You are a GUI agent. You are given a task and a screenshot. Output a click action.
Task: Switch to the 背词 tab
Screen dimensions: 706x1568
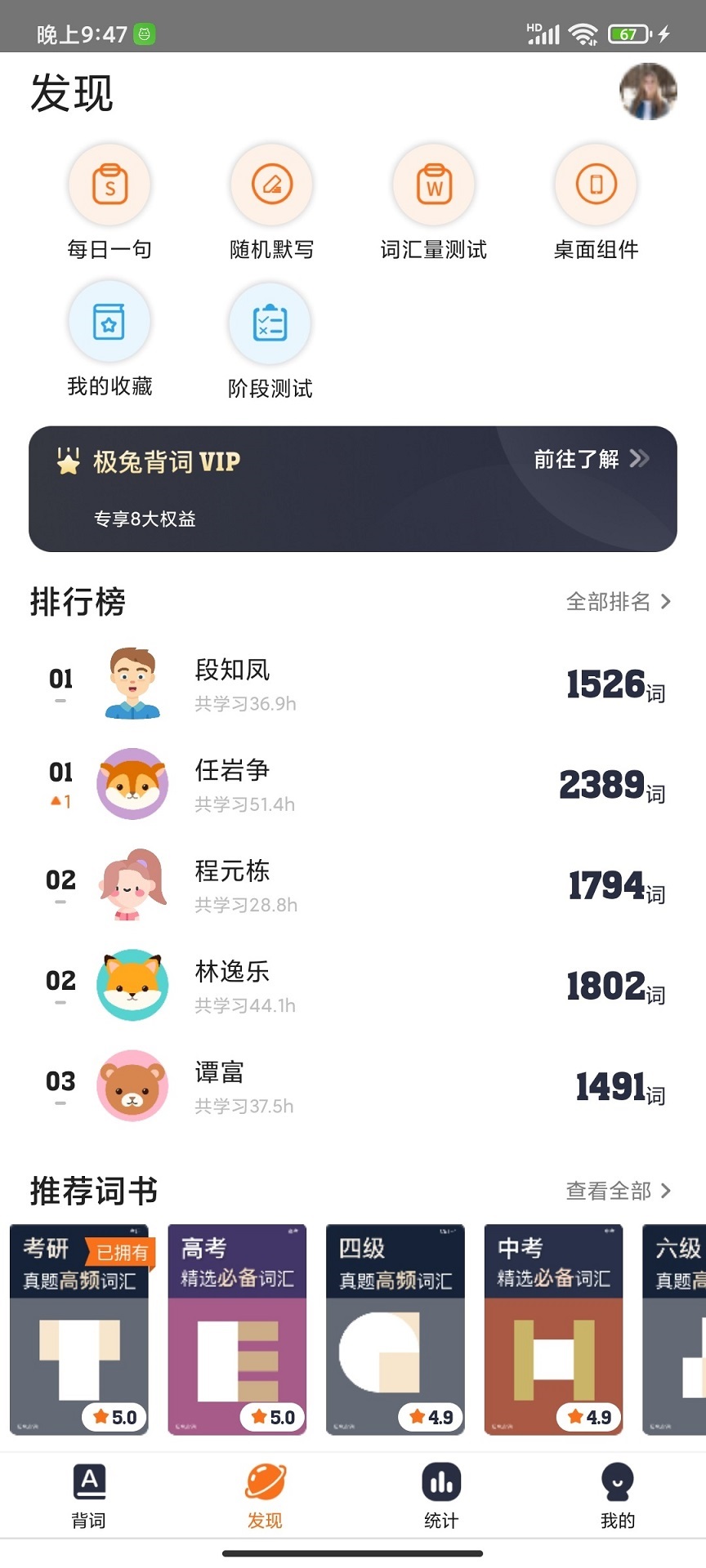[x=88, y=1494]
